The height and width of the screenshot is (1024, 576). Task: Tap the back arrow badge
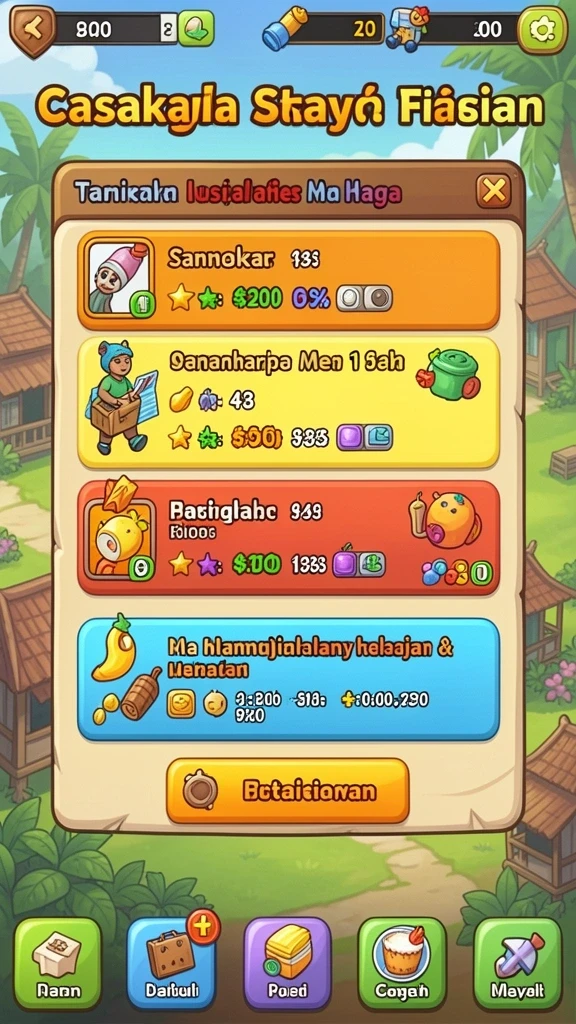click(31, 29)
